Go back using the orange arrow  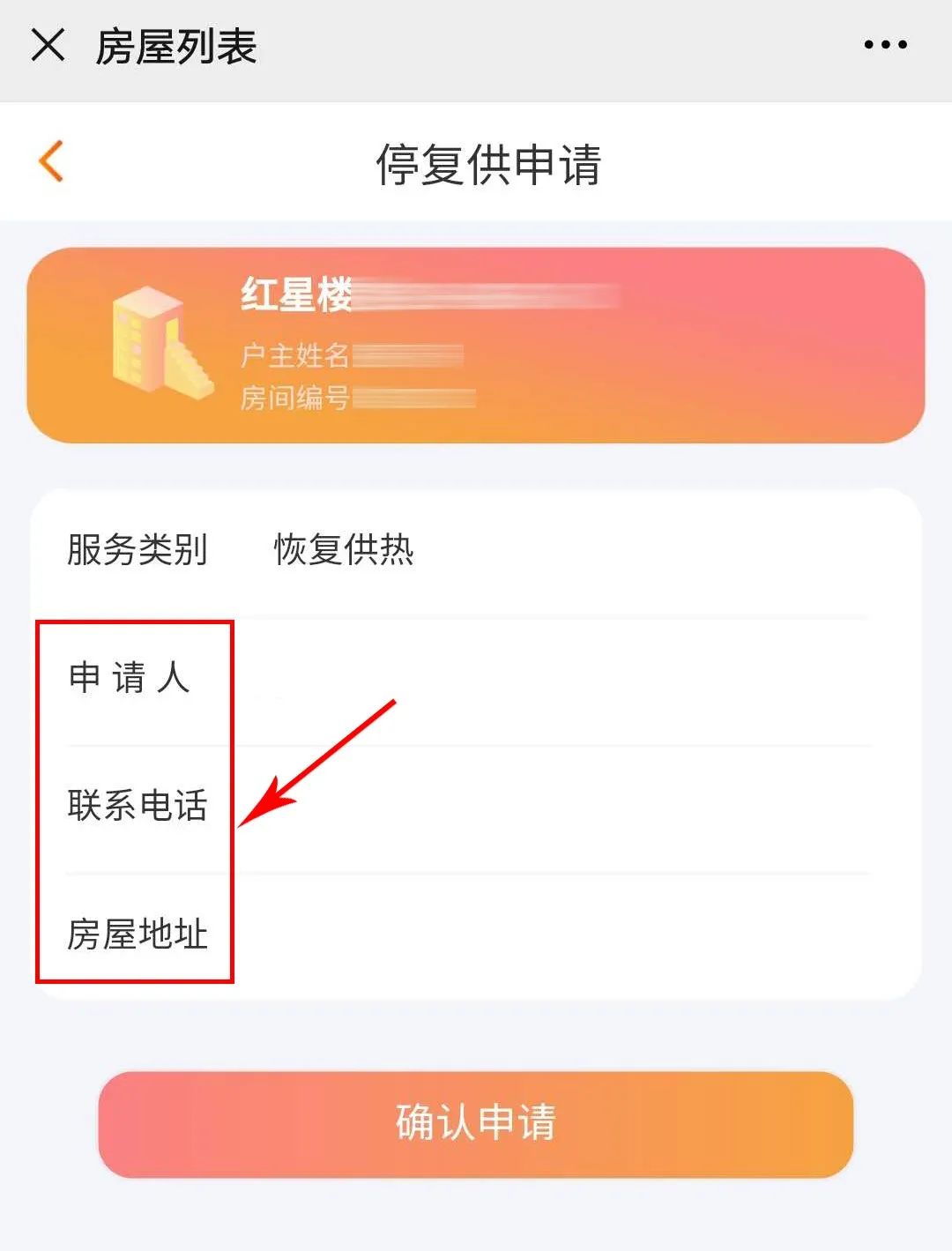tap(51, 161)
